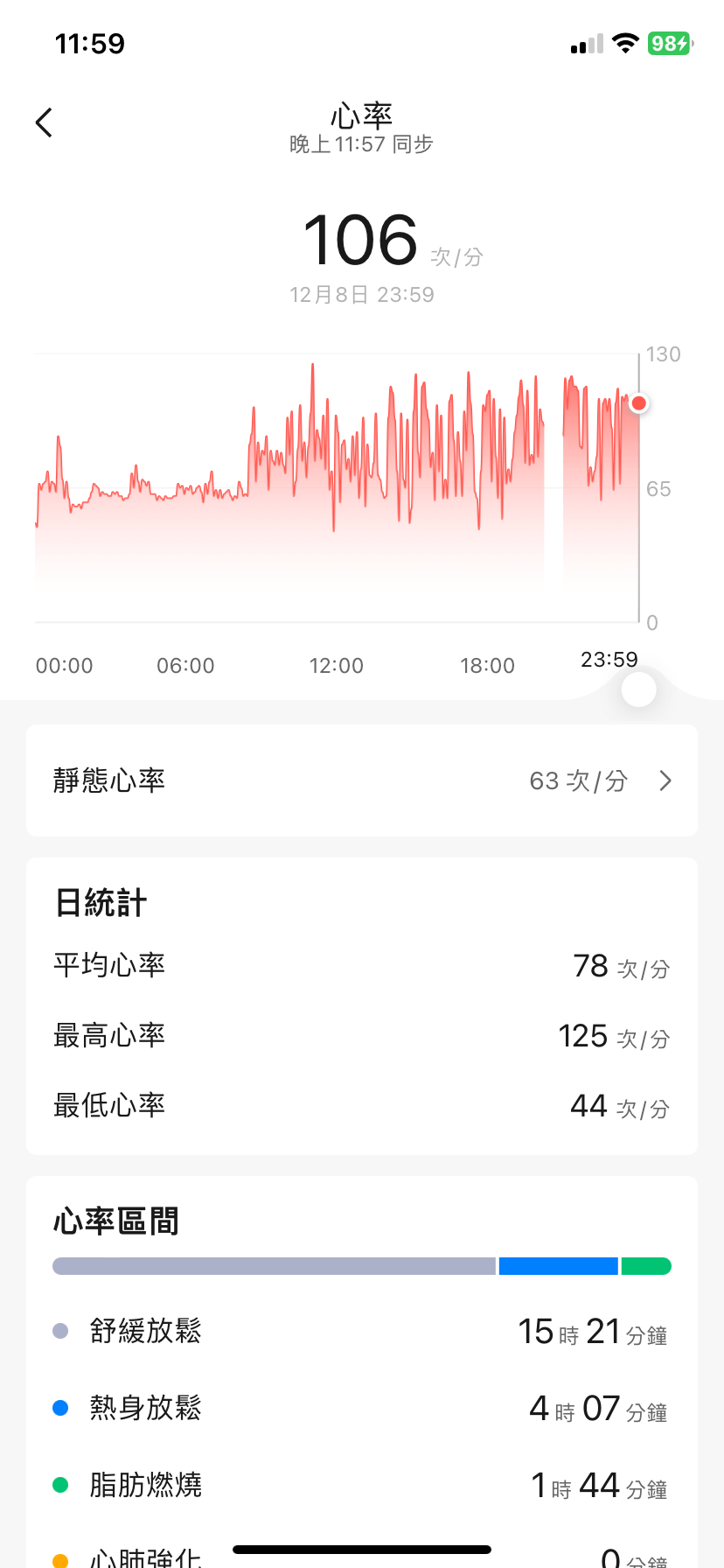
Task: Tap the round time handle under the chart
Action: (638, 689)
